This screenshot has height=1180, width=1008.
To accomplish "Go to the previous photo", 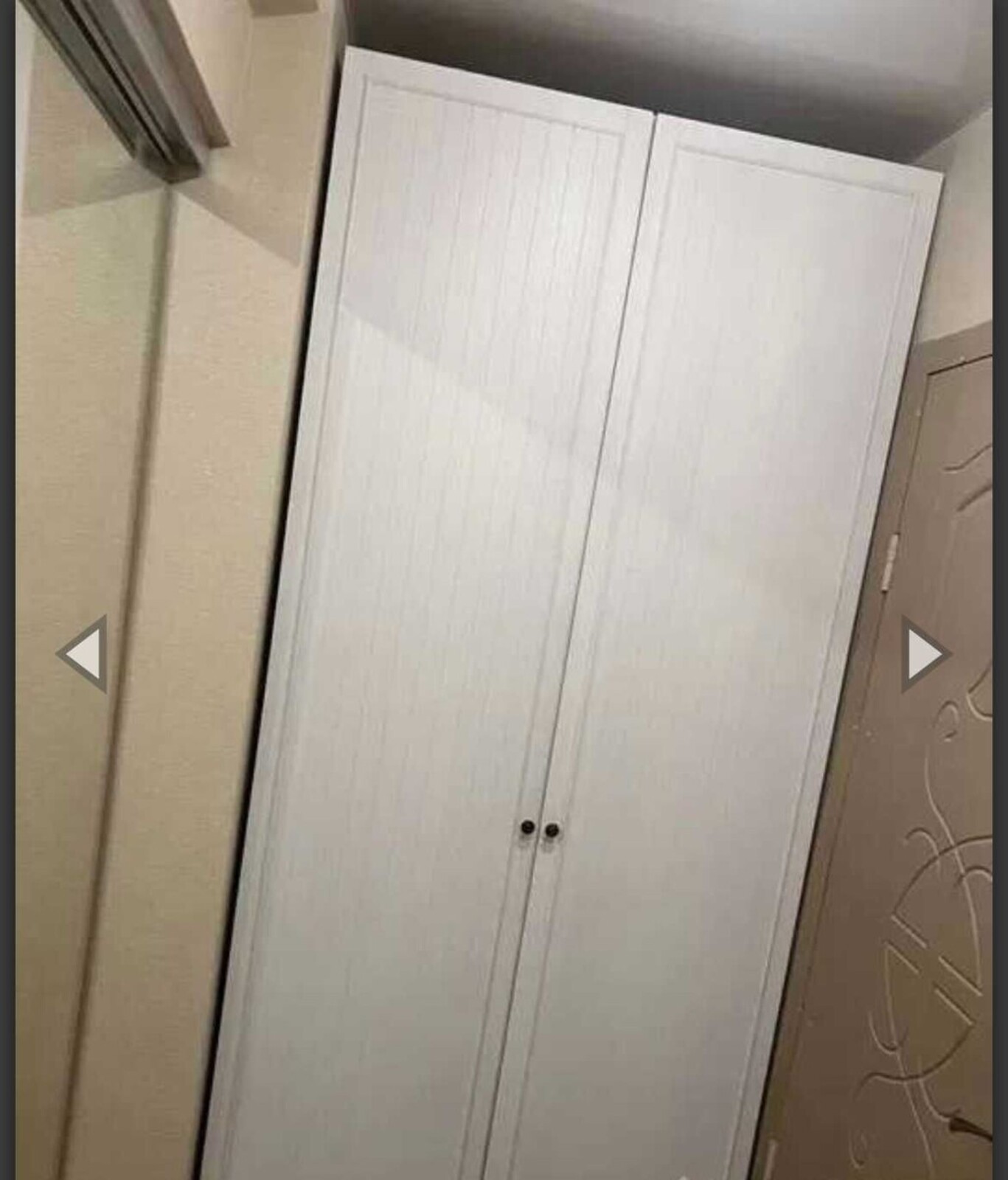I will (x=83, y=653).
